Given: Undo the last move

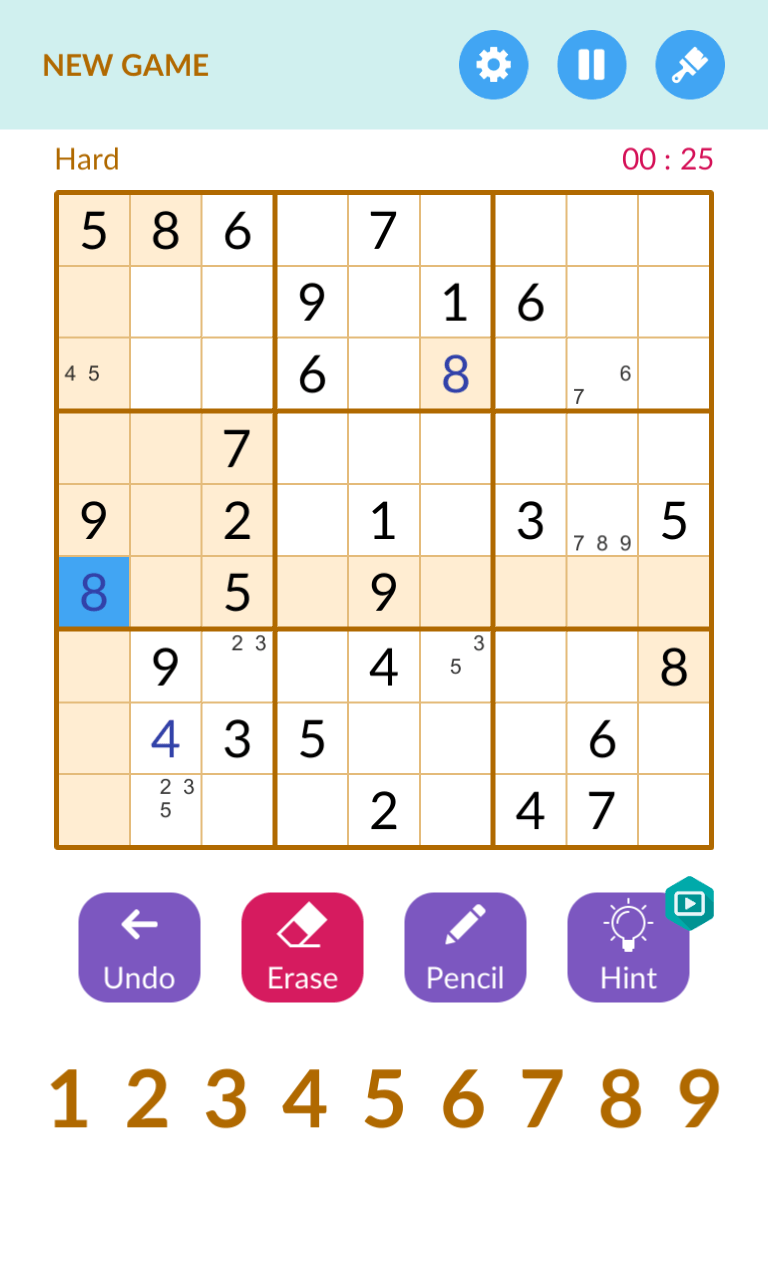Looking at the screenshot, I should point(139,946).
